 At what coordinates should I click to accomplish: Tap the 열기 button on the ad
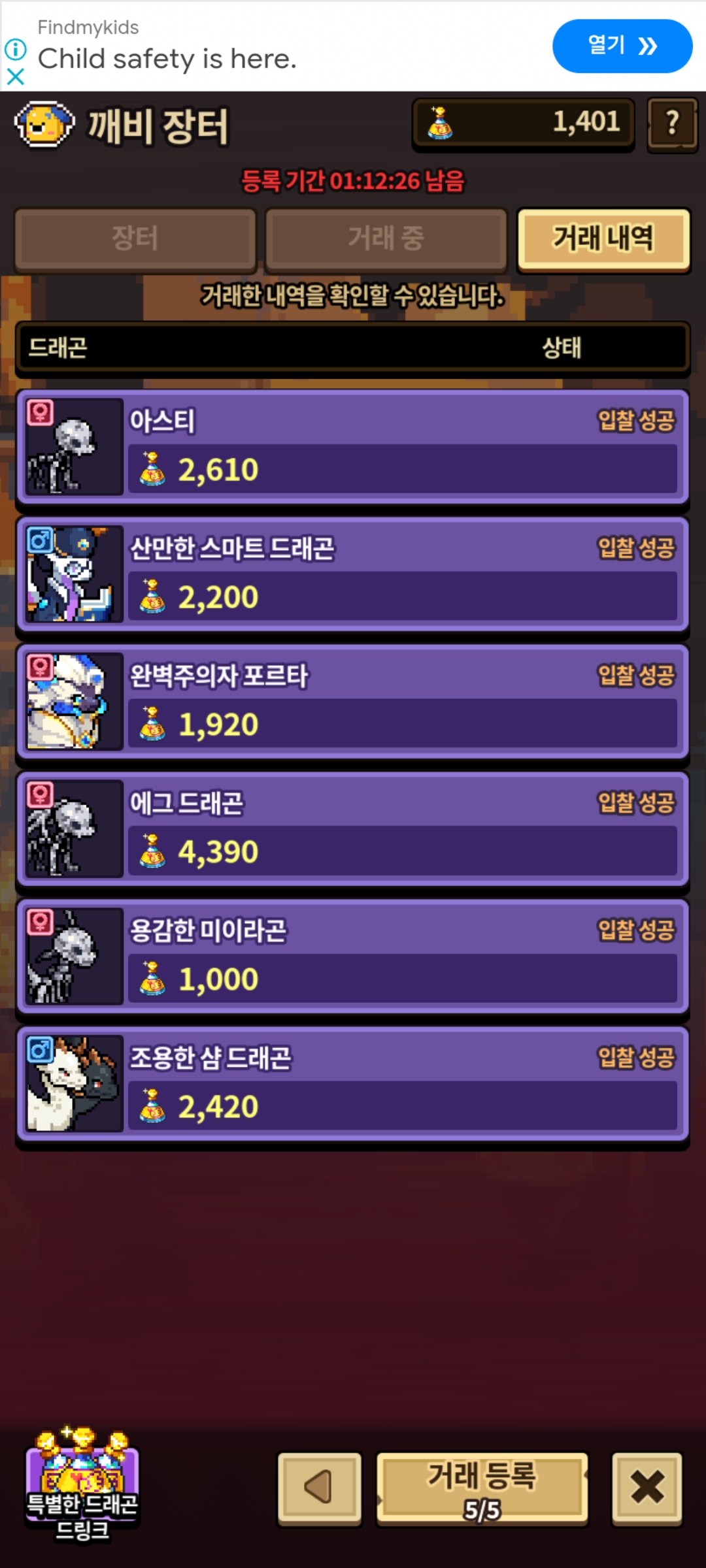(622, 46)
